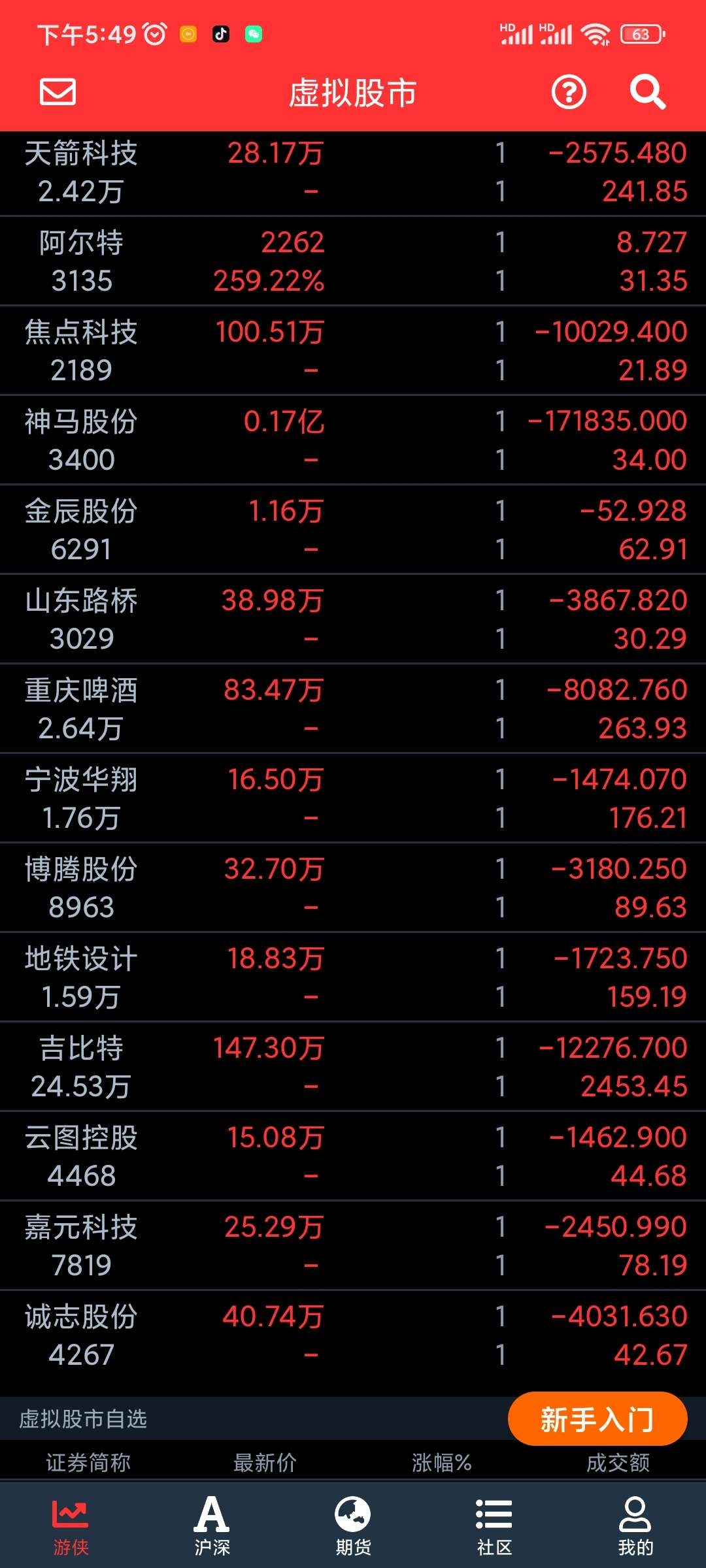Open the 阿尔特 stock row
Screen dimensions: 706x1568
click(x=353, y=261)
